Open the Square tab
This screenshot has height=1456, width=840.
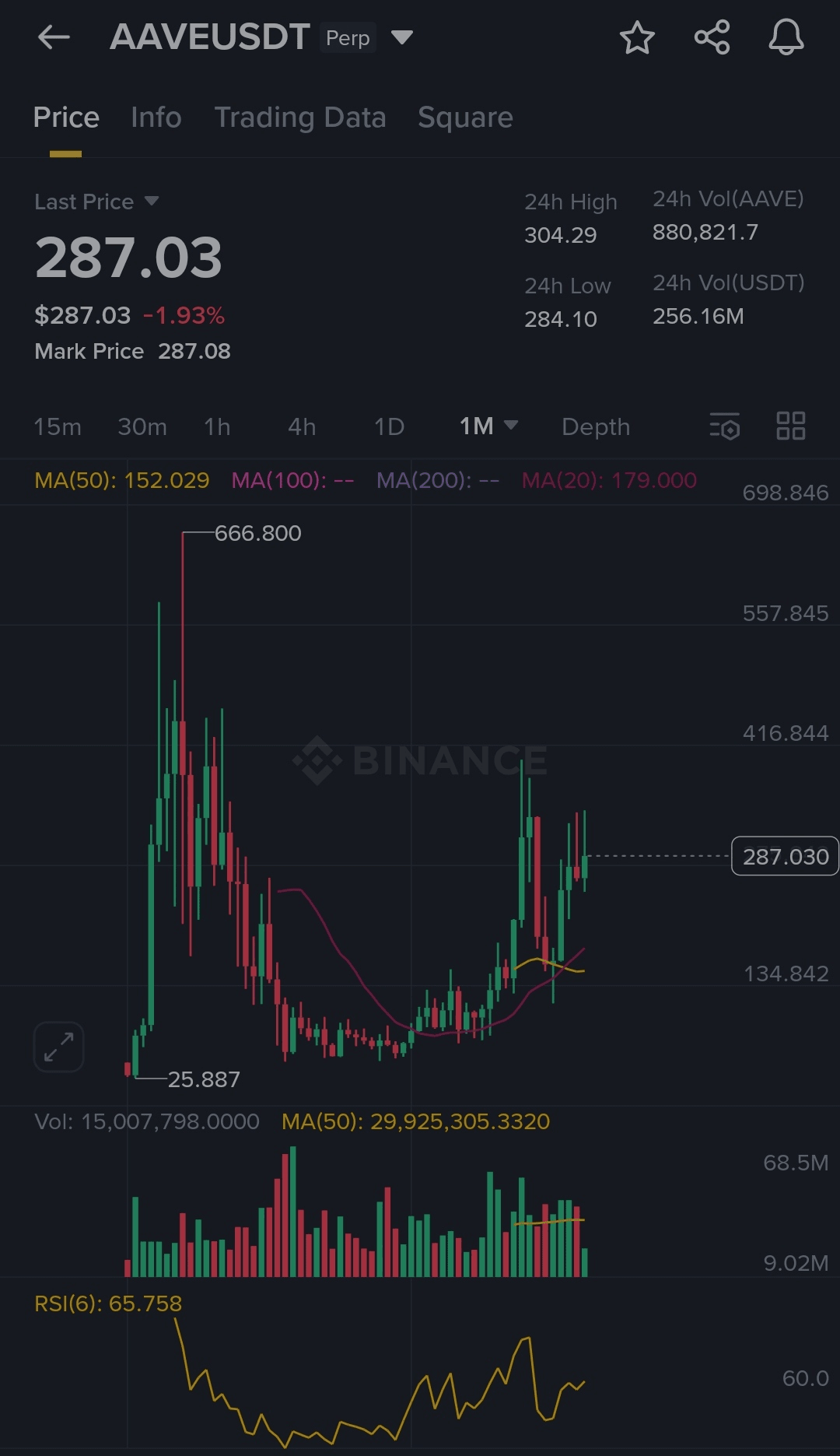465,118
